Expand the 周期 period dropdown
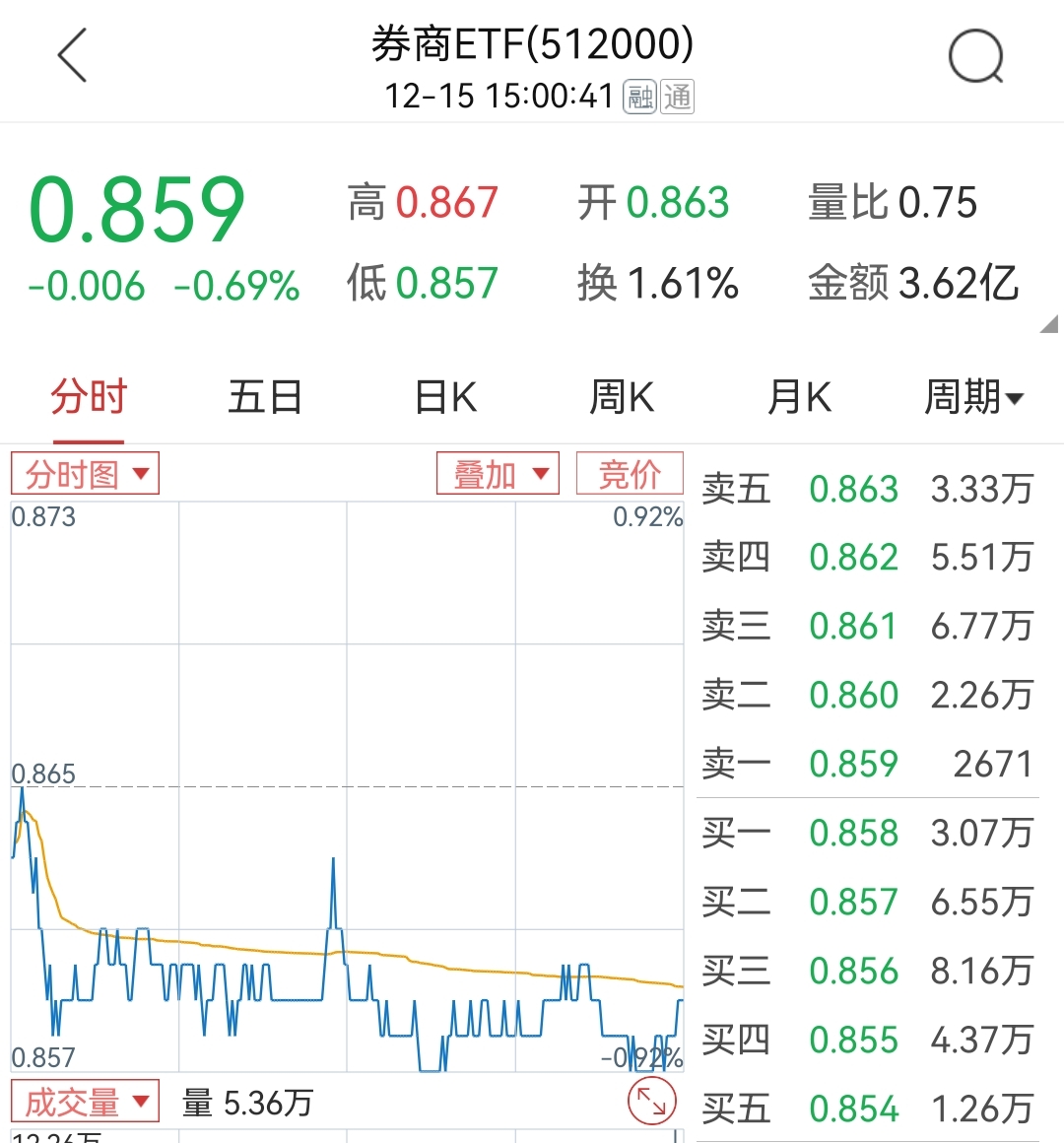This screenshot has width=1064, height=1143. point(973,398)
